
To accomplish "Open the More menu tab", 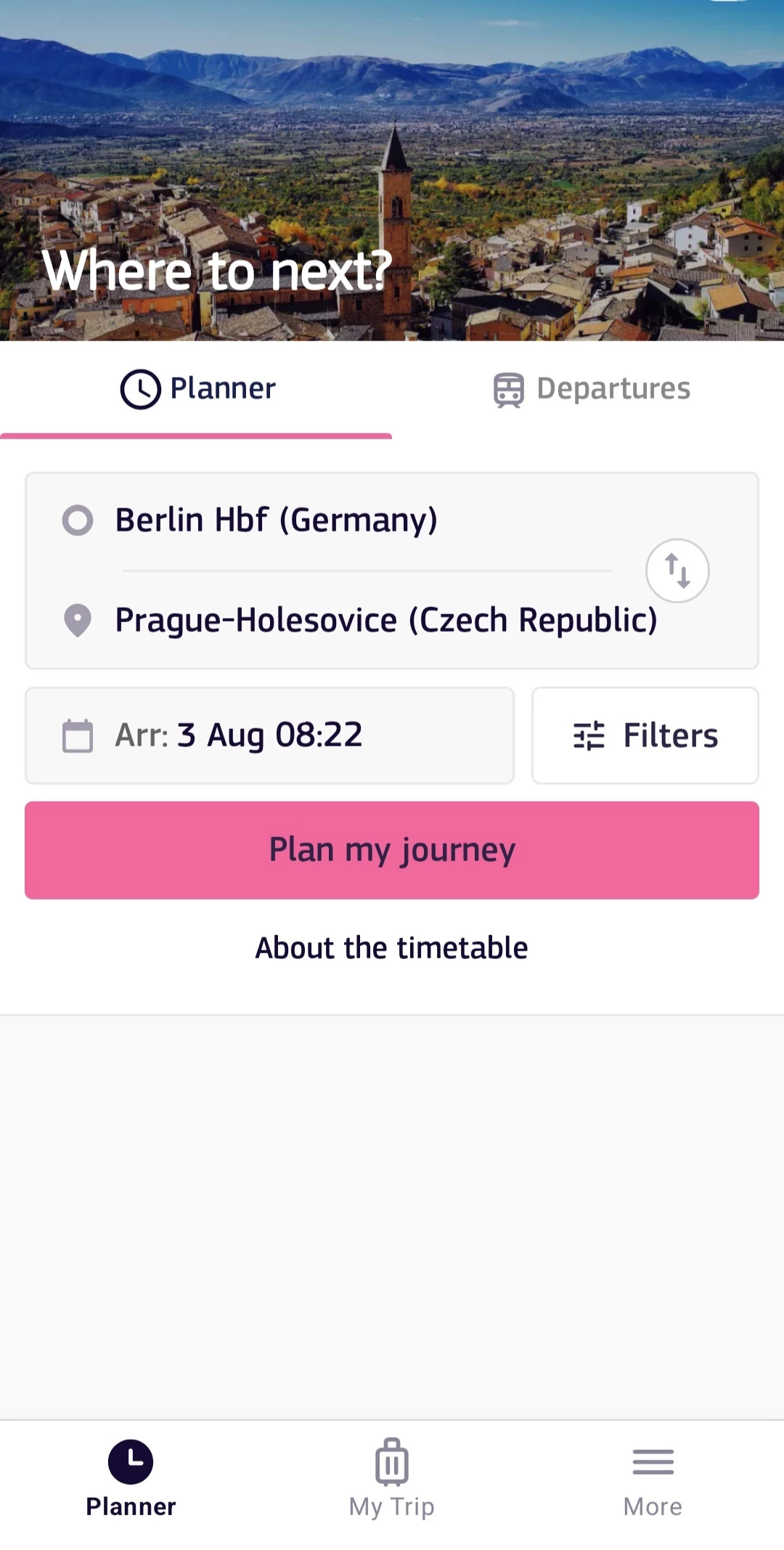I will (x=653, y=1478).
